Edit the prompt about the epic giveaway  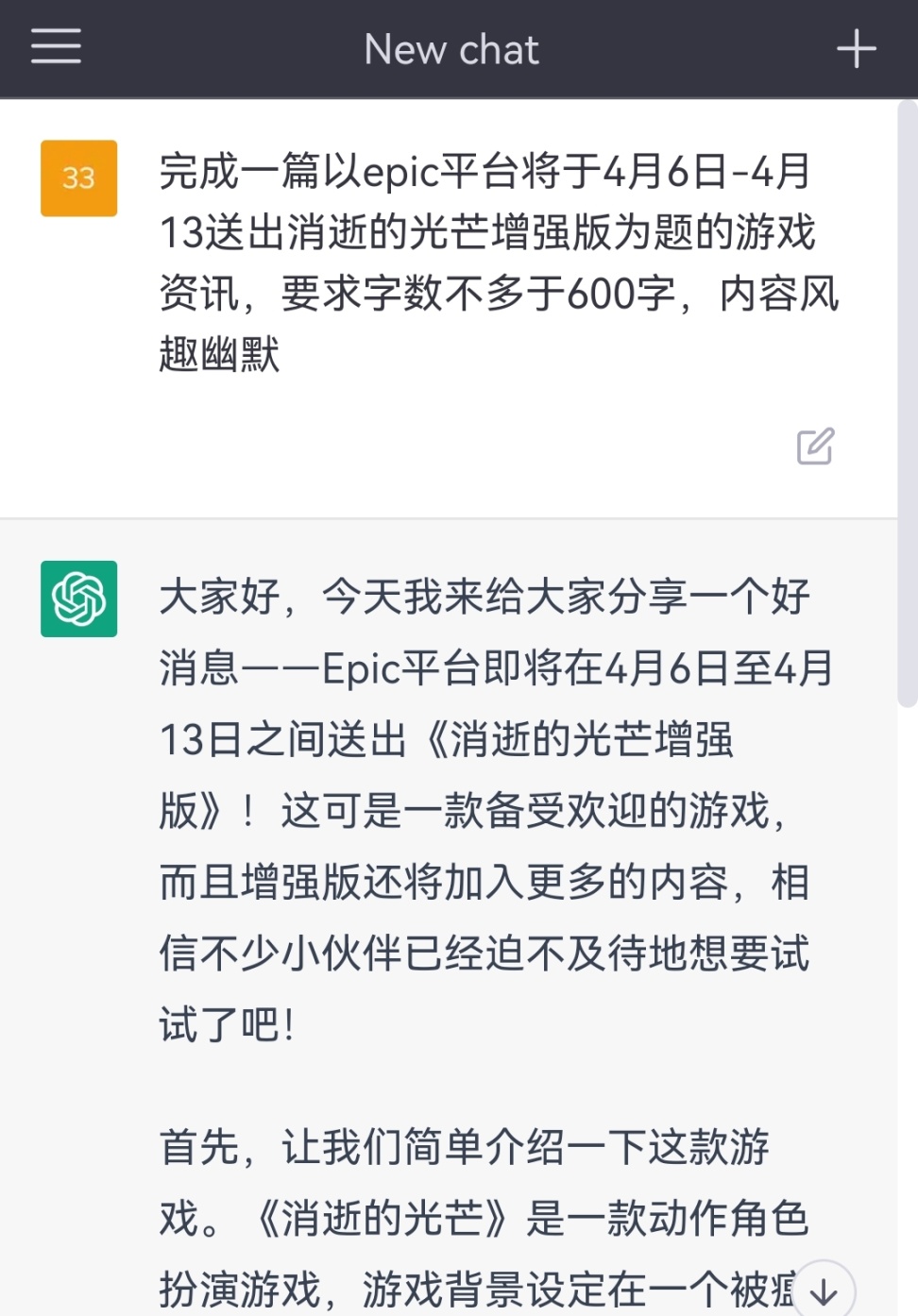pyautogui.click(x=815, y=447)
